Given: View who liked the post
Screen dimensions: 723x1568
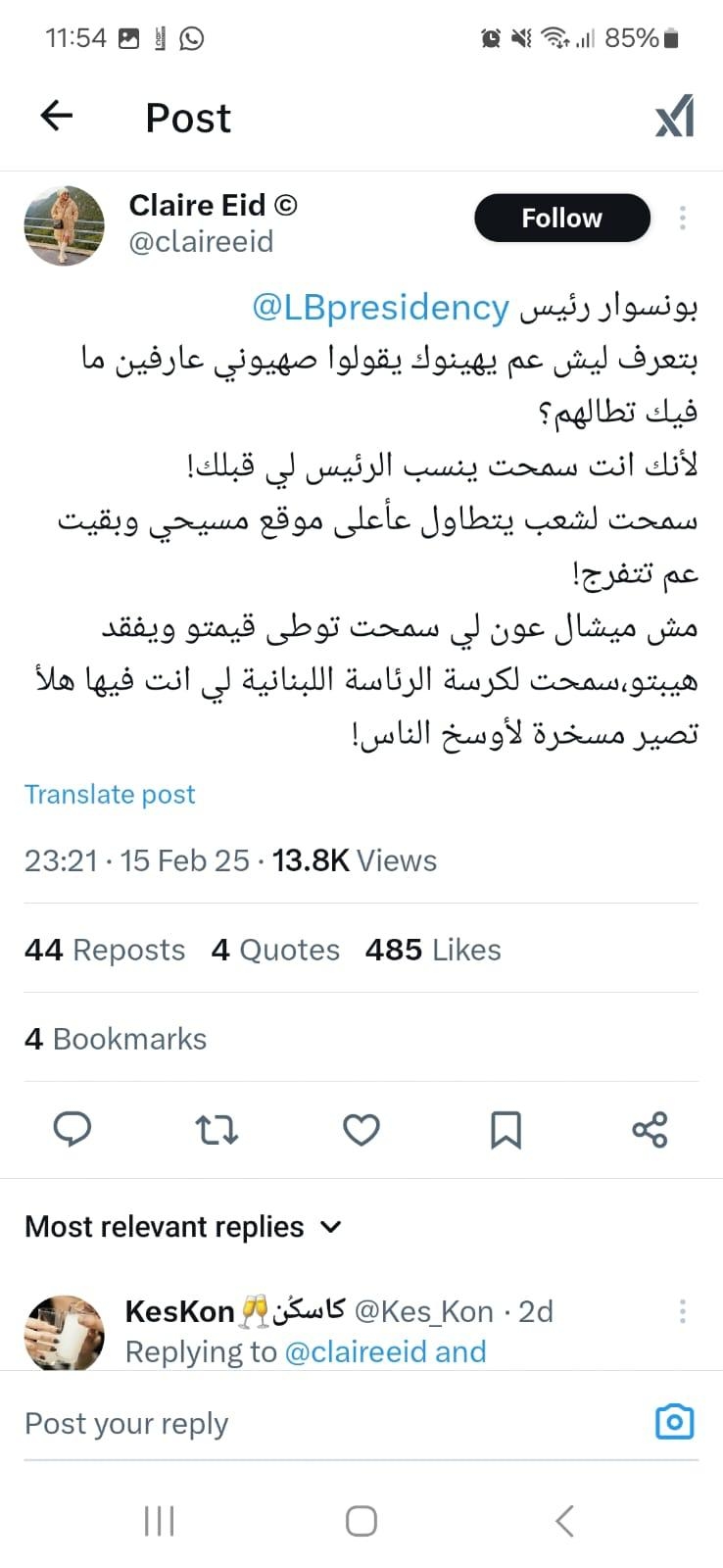Looking at the screenshot, I should pos(432,949).
